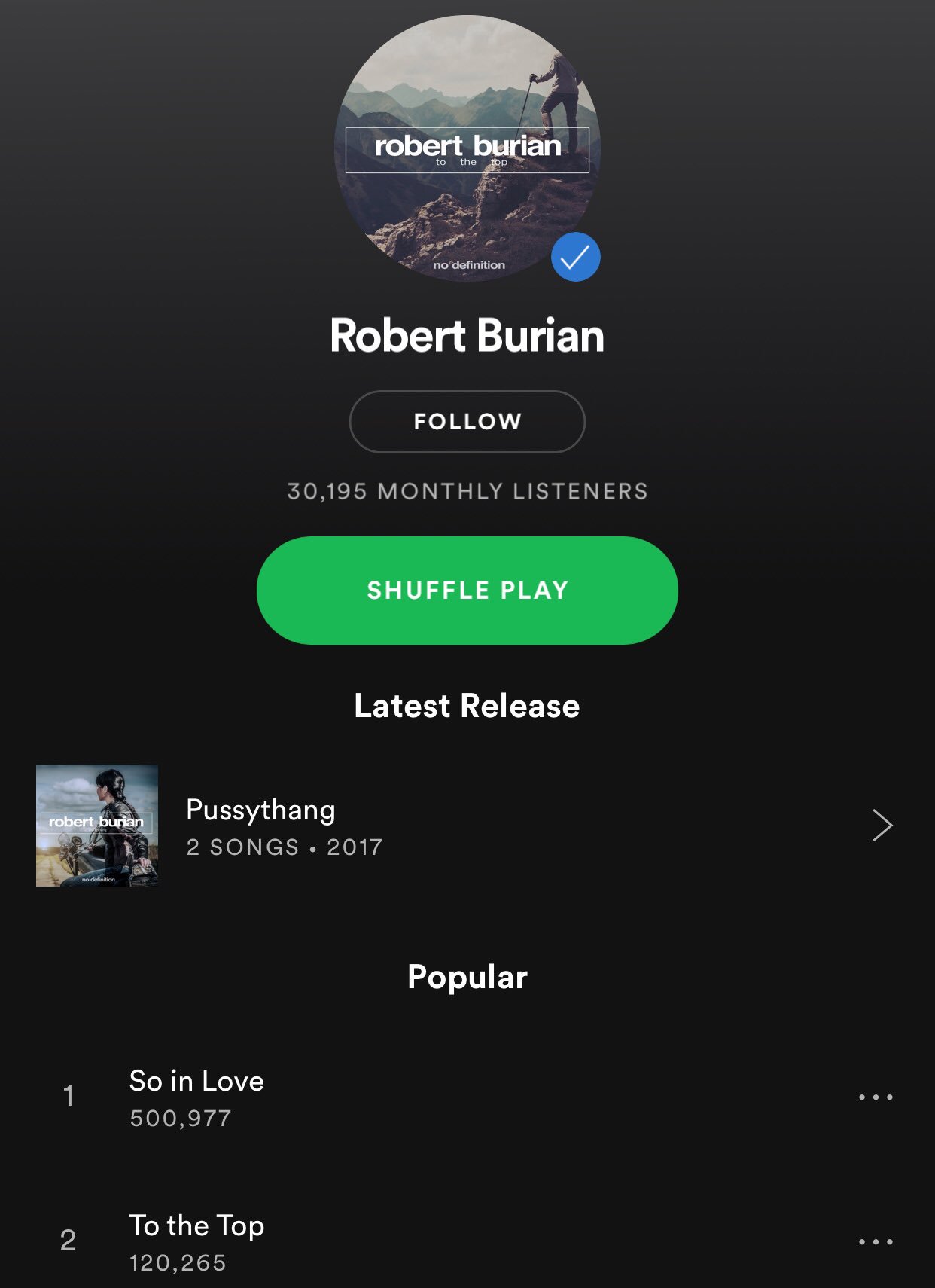The height and width of the screenshot is (1288, 935).
Task: Play the song So in Love
Action: coord(467,1097)
